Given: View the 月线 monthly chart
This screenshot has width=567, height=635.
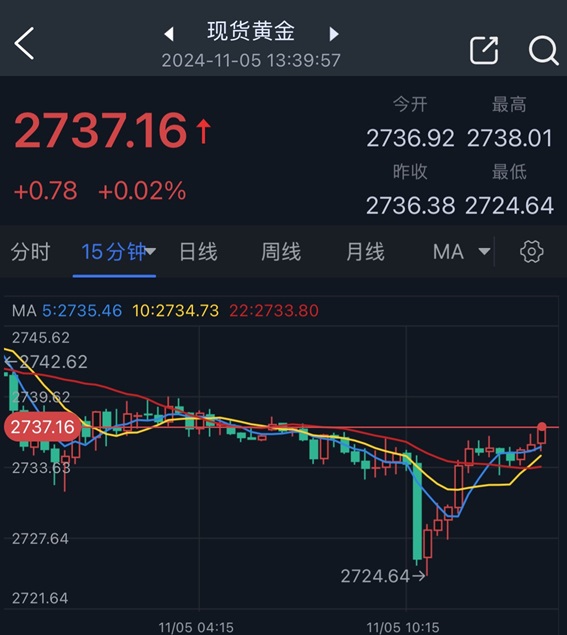Looking at the screenshot, I should point(365,252).
